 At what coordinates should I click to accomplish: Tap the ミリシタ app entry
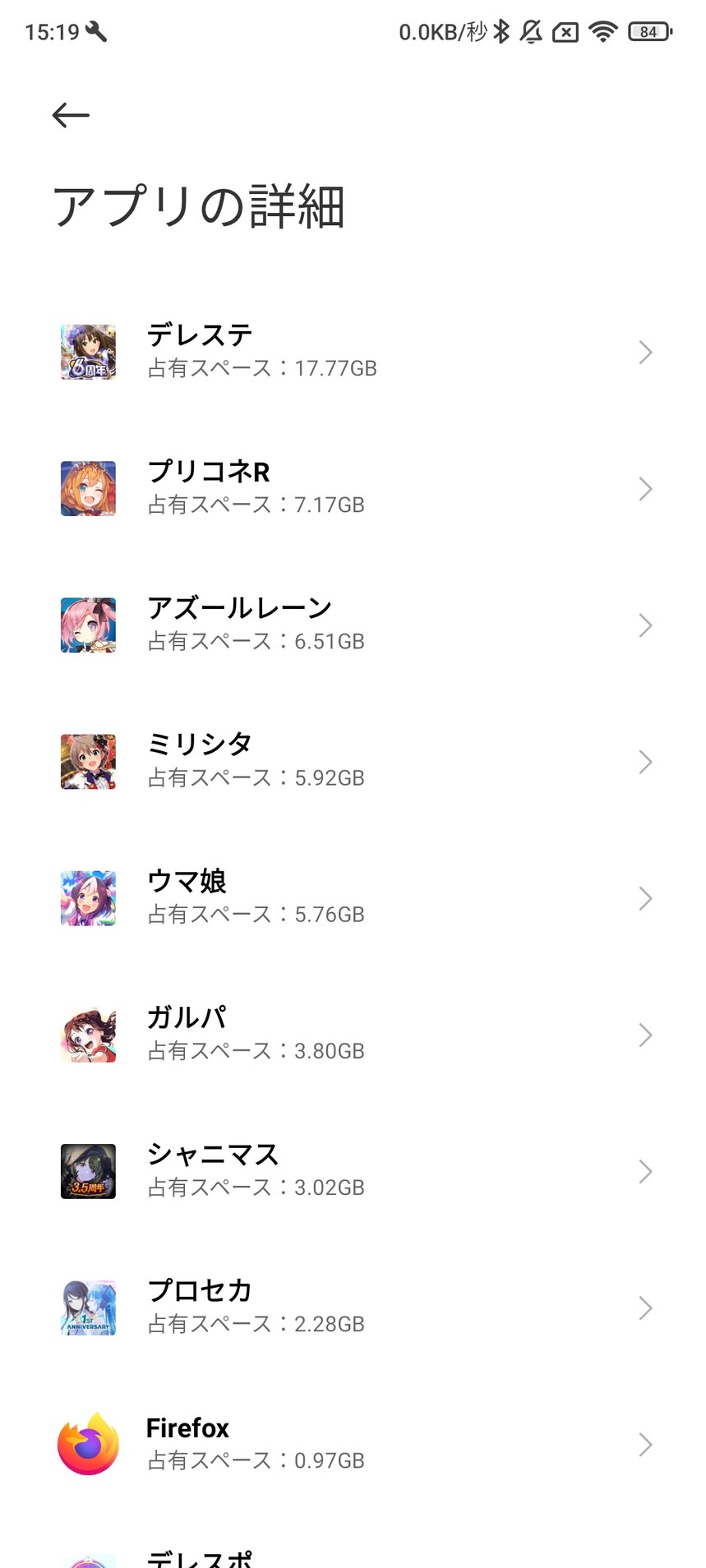353,761
